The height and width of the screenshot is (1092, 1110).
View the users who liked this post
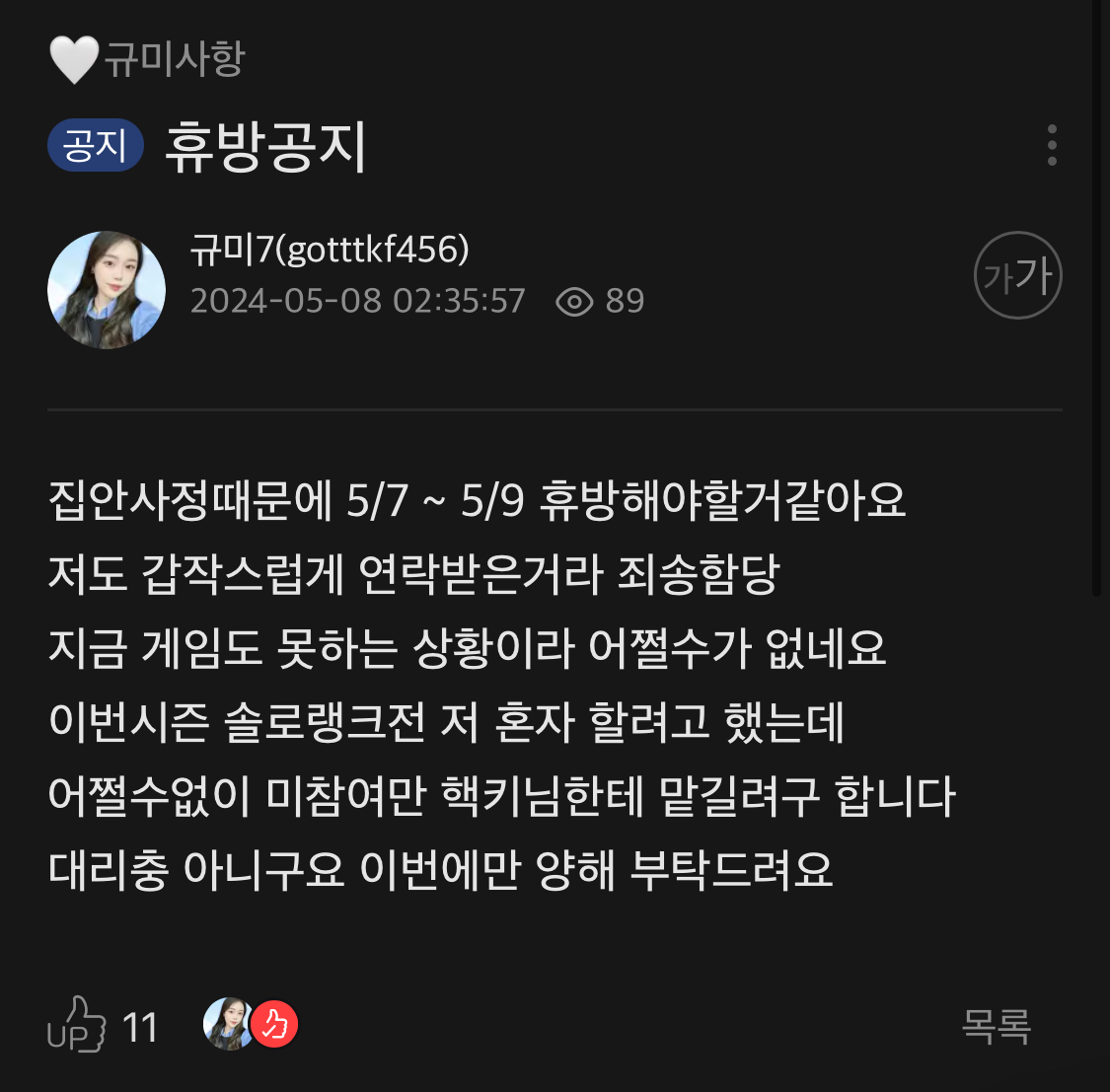(x=251, y=1024)
